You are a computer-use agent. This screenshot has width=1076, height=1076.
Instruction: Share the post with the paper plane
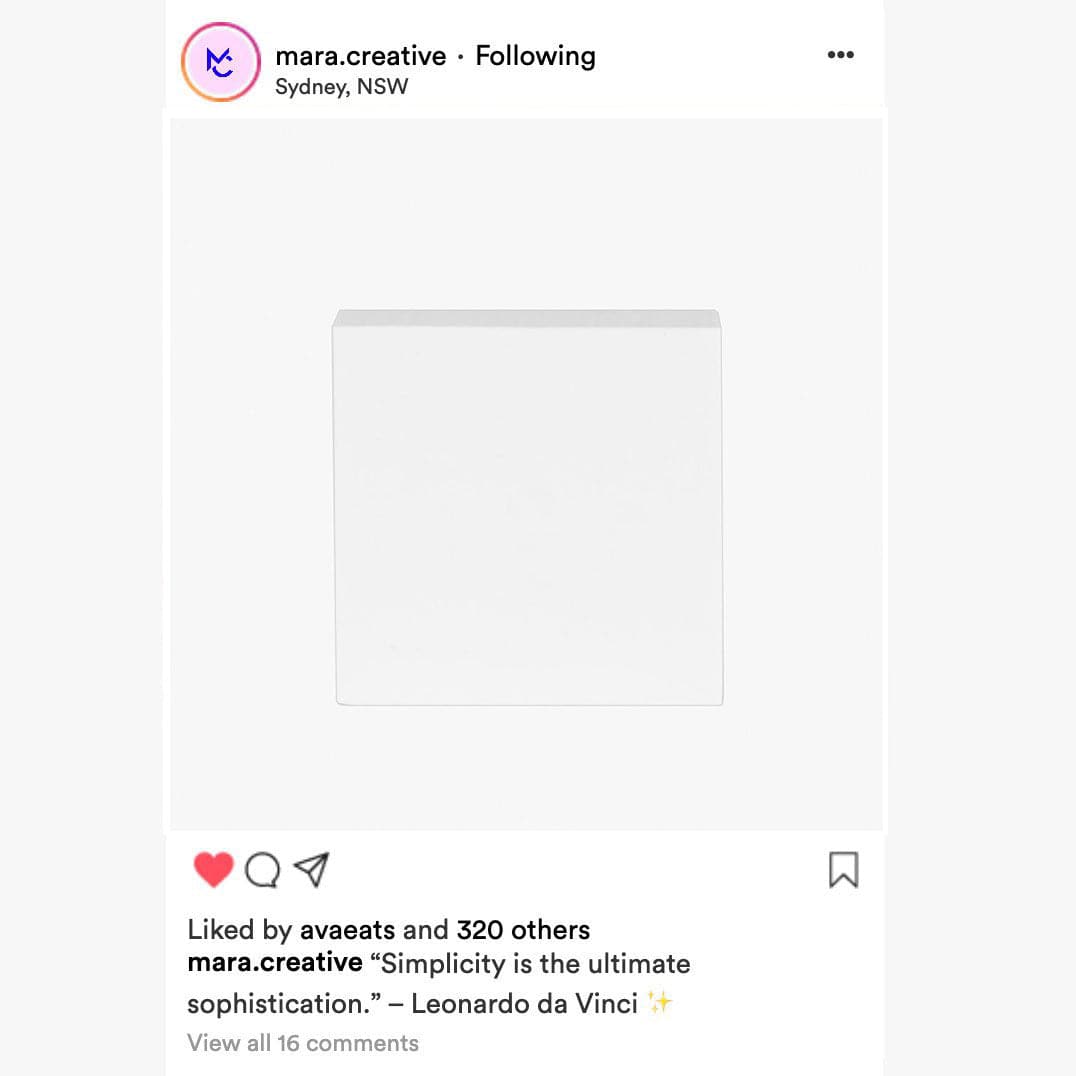[312, 870]
